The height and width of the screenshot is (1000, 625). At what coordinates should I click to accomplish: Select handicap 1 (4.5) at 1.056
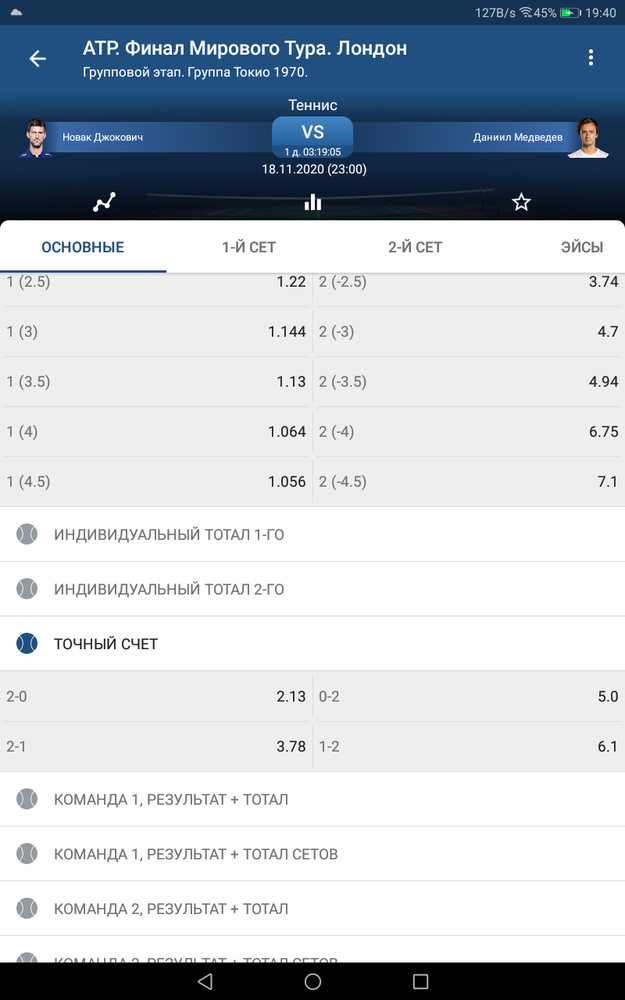click(156, 482)
